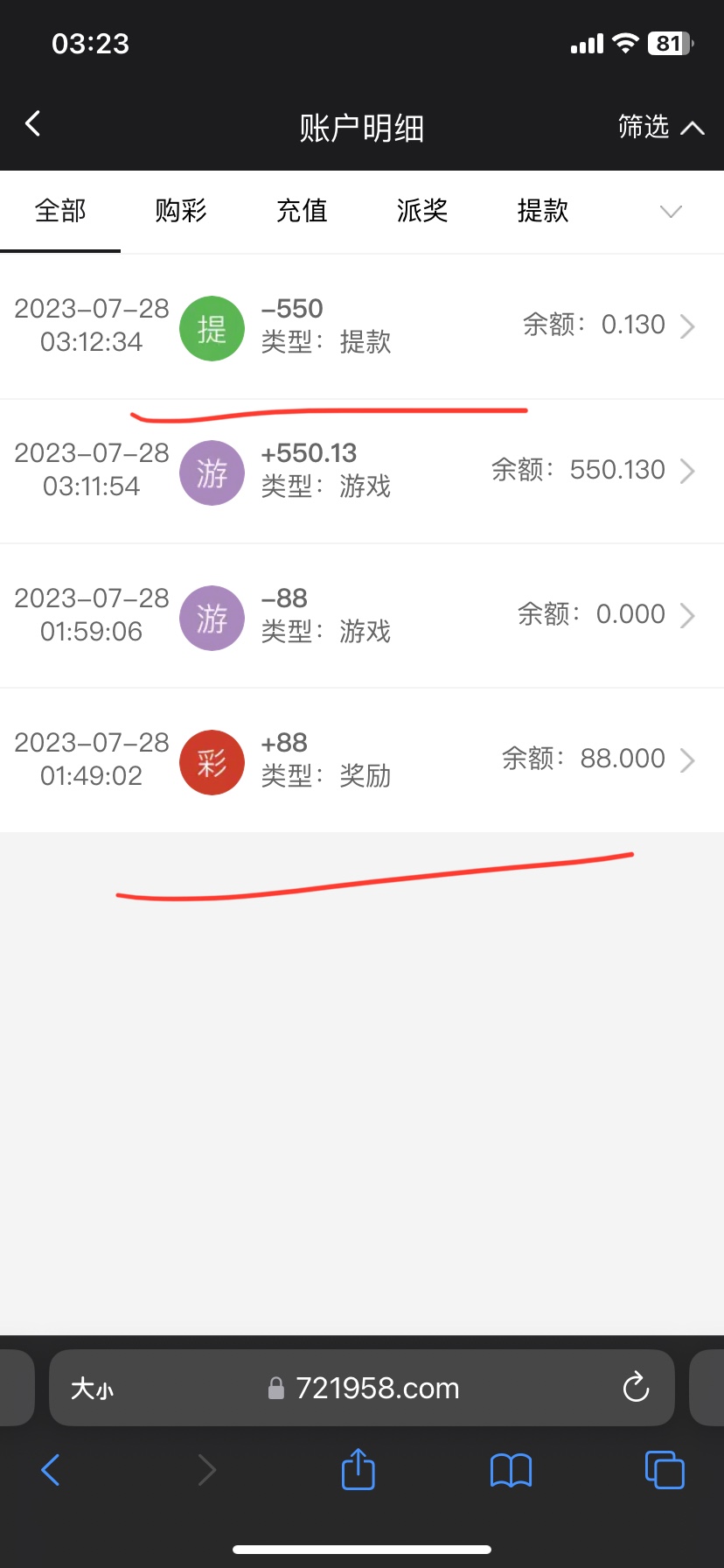Expand the tab list dropdown arrow

[x=671, y=212]
